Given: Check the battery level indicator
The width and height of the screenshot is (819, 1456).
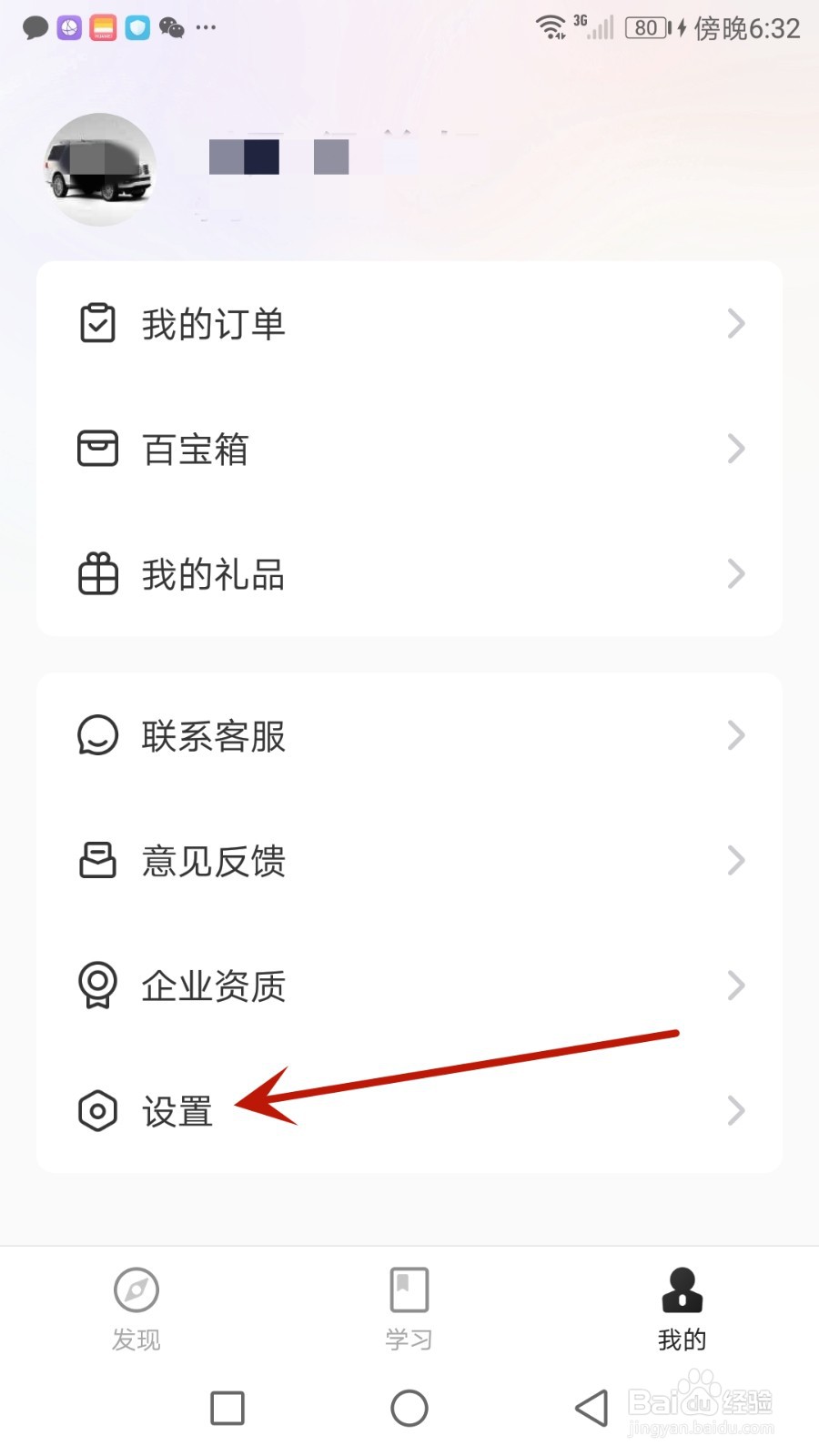Looking at the screenshot, I should [x=647, y=27].
